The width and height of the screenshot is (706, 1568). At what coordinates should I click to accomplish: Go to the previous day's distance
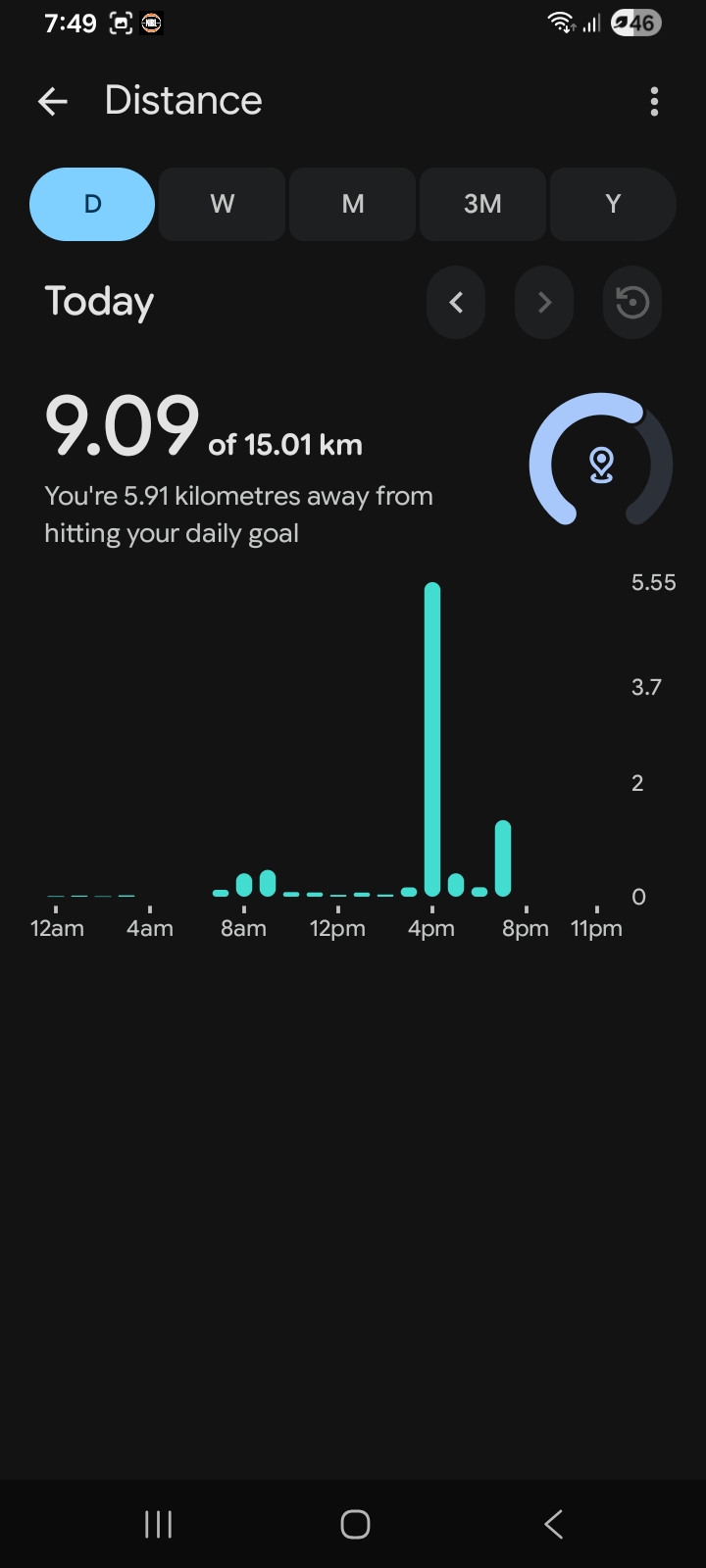(x=456, y=302)
